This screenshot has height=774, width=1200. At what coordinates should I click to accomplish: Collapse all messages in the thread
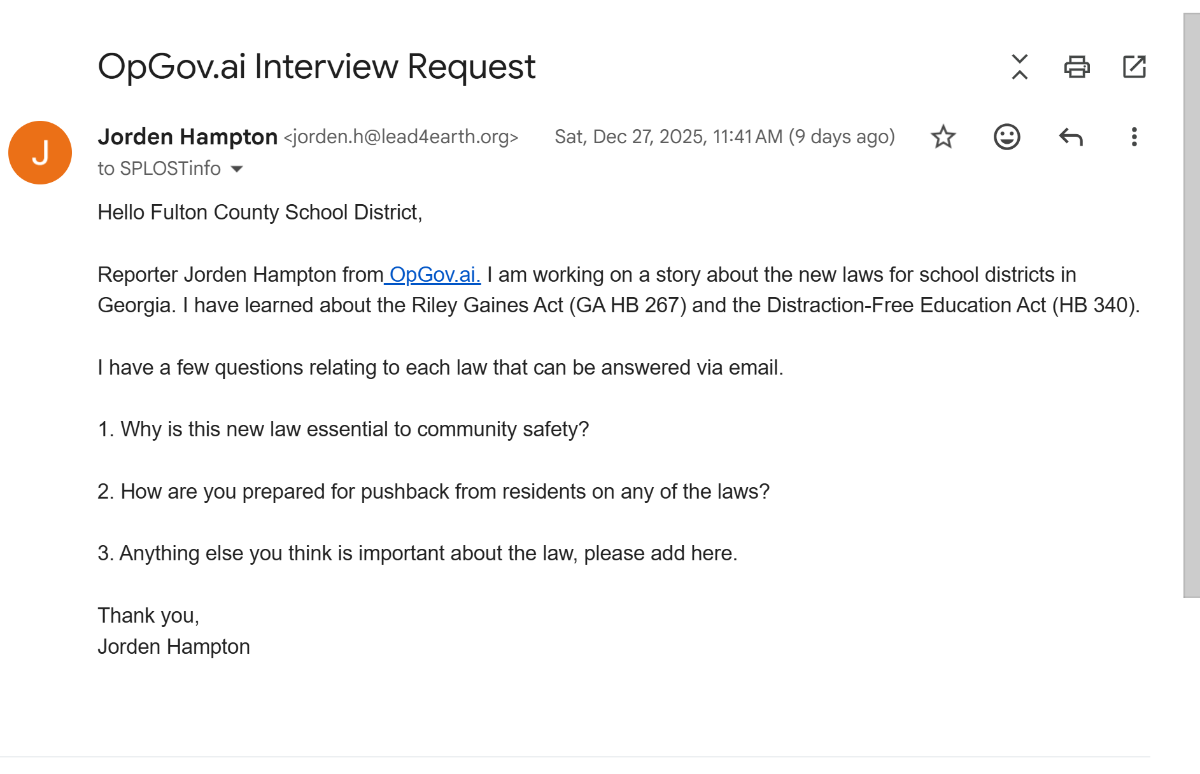click(x=1019, y=67)
